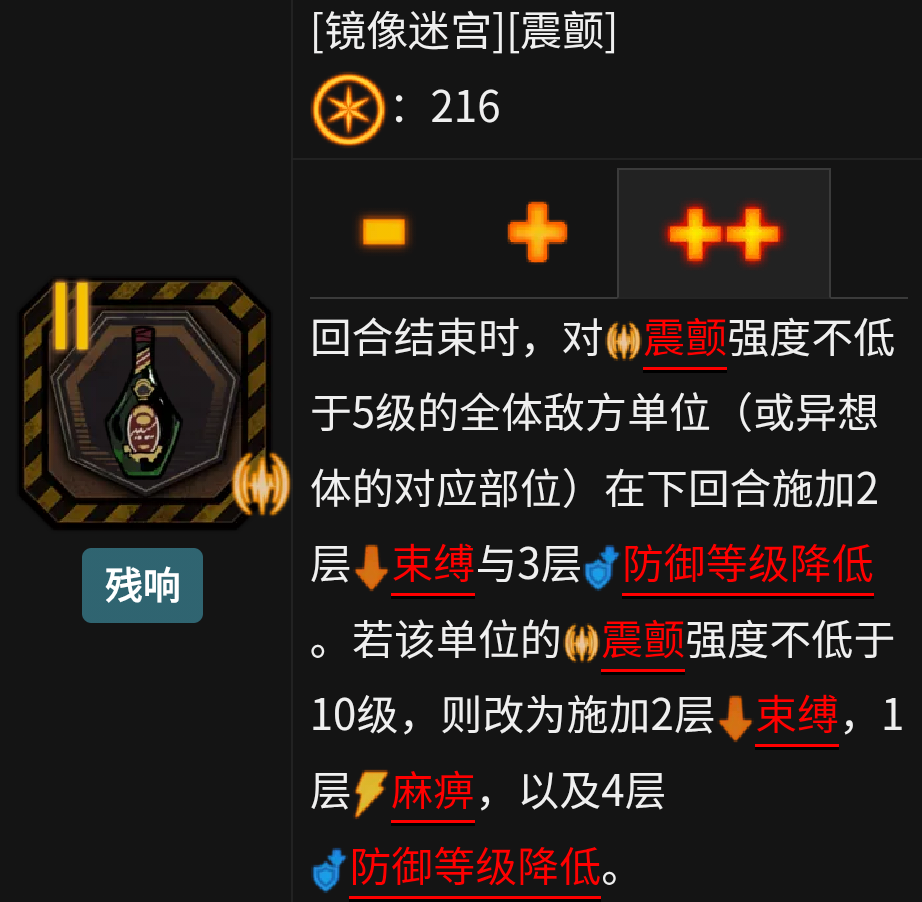Image resolution: width=922 pixels, height=902 pixels.
Task: Tap the 残响 button
Action: [142, 585]
